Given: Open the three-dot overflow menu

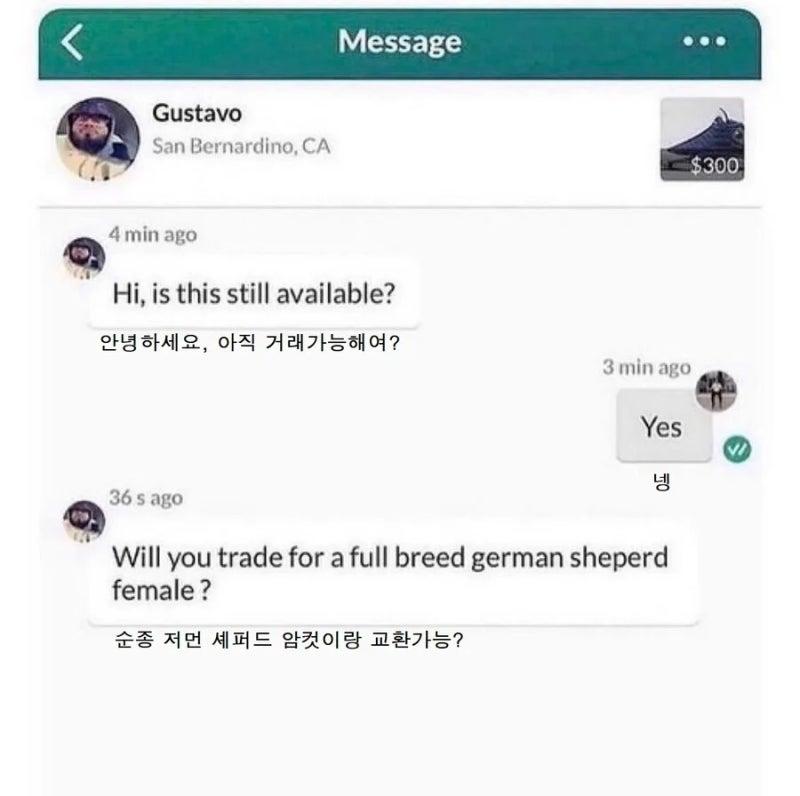Looking at the screenshot, I should click(704, 43).
